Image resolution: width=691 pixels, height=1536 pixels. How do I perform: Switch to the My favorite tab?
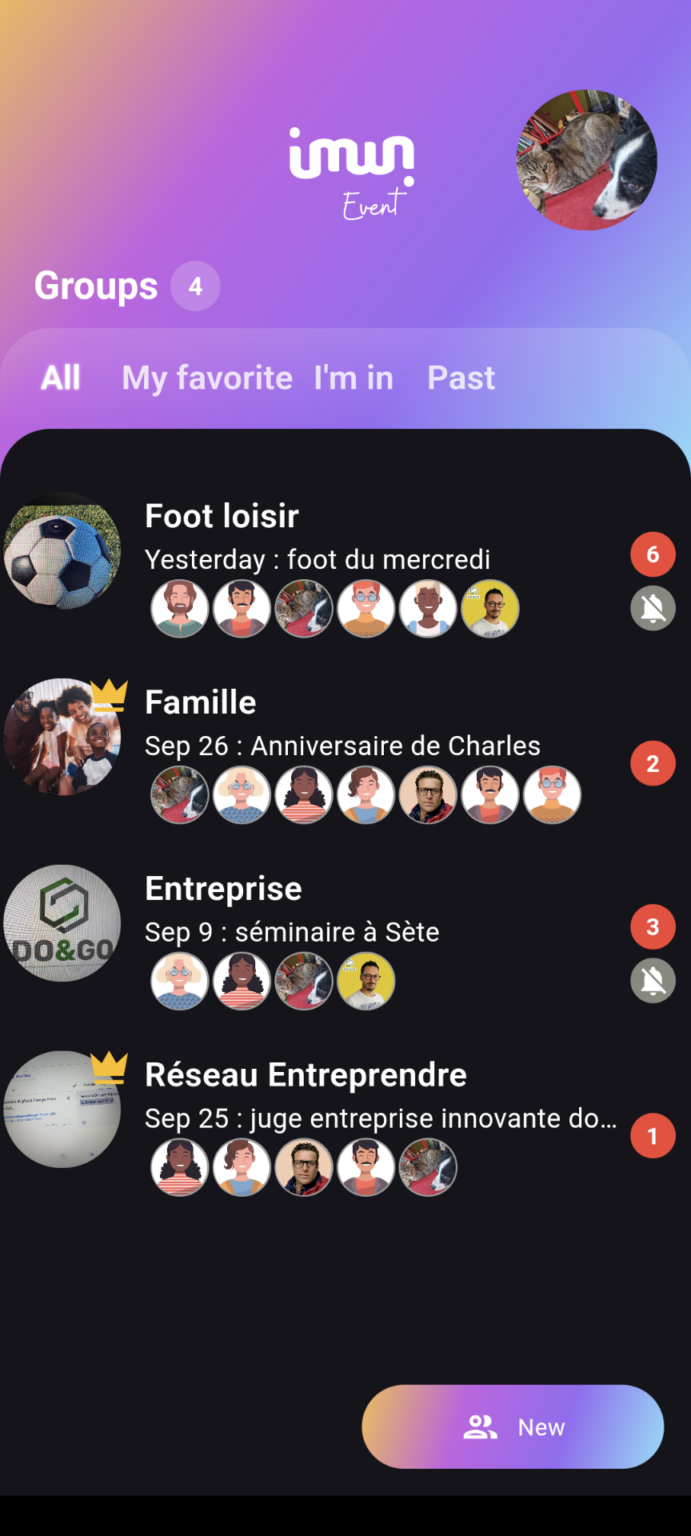pos(207,378)
